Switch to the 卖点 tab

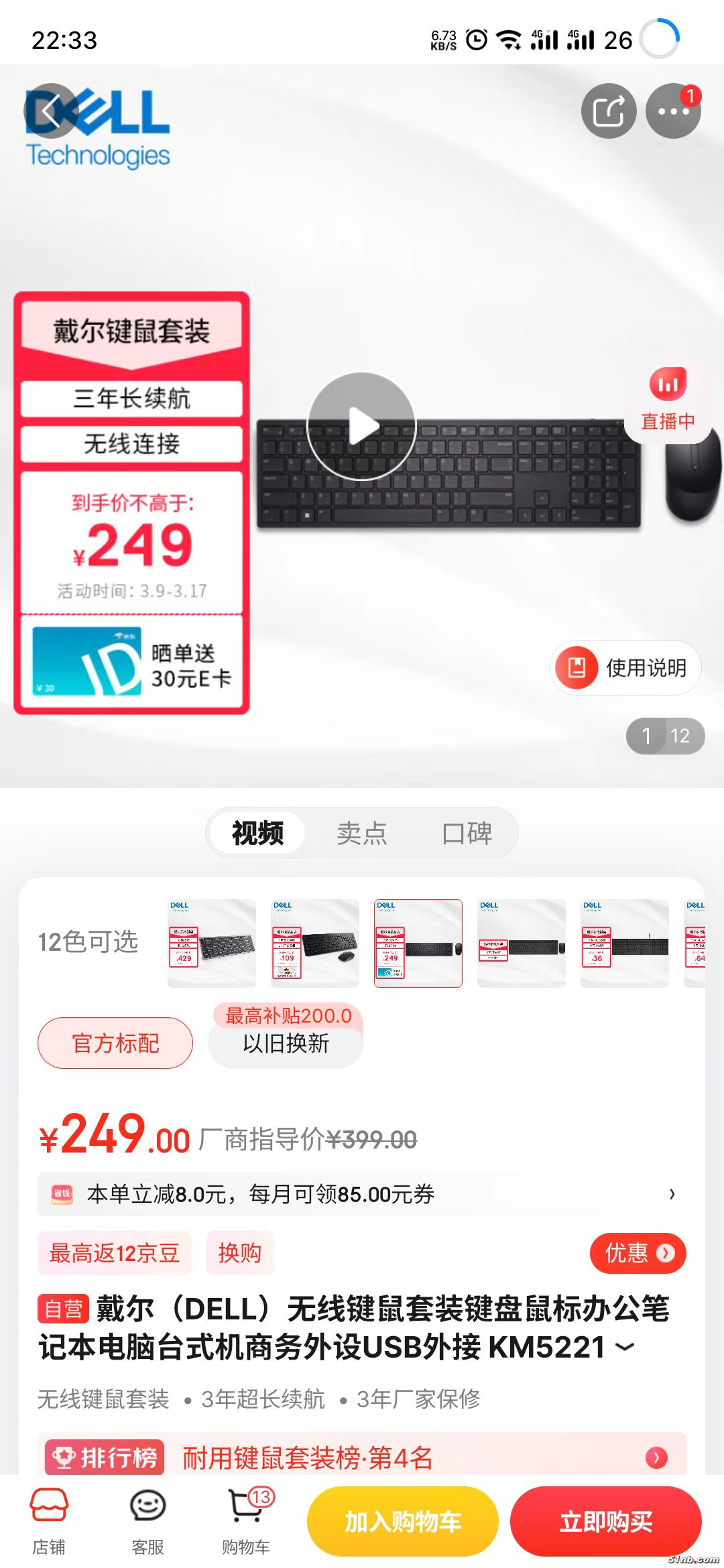coord(362,833)
